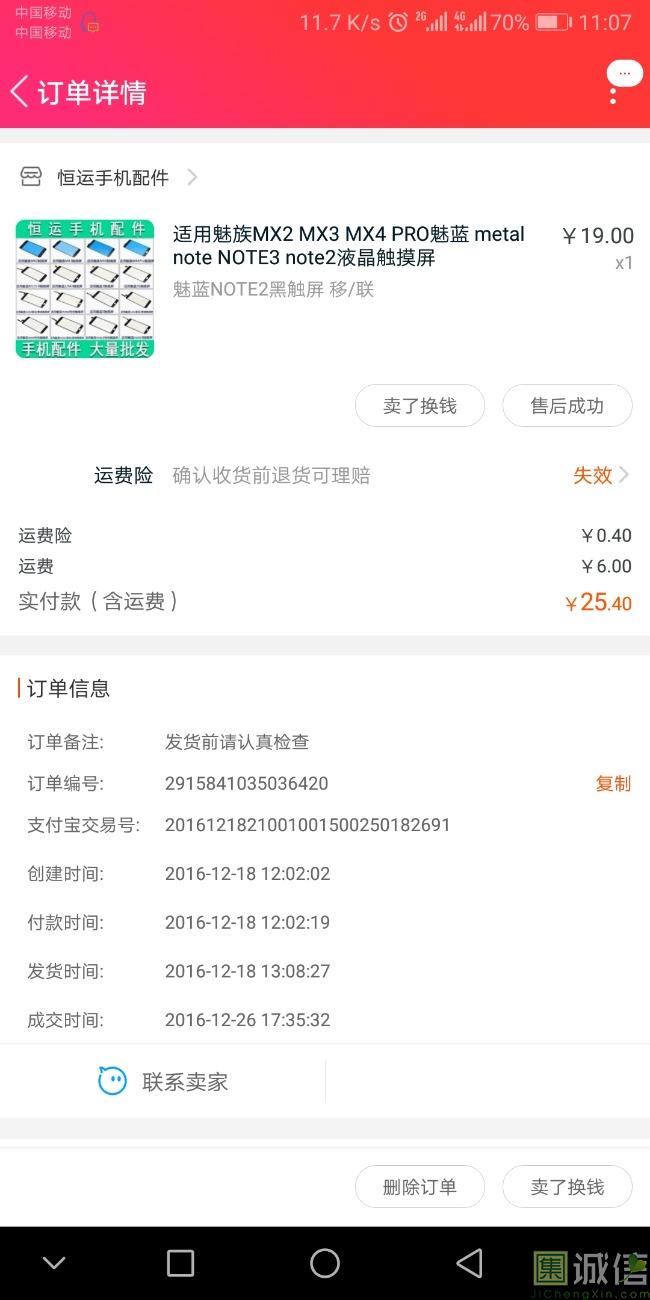
Task: Open the 运费险 details showing 失效
Action: click(x=600, y=476)
